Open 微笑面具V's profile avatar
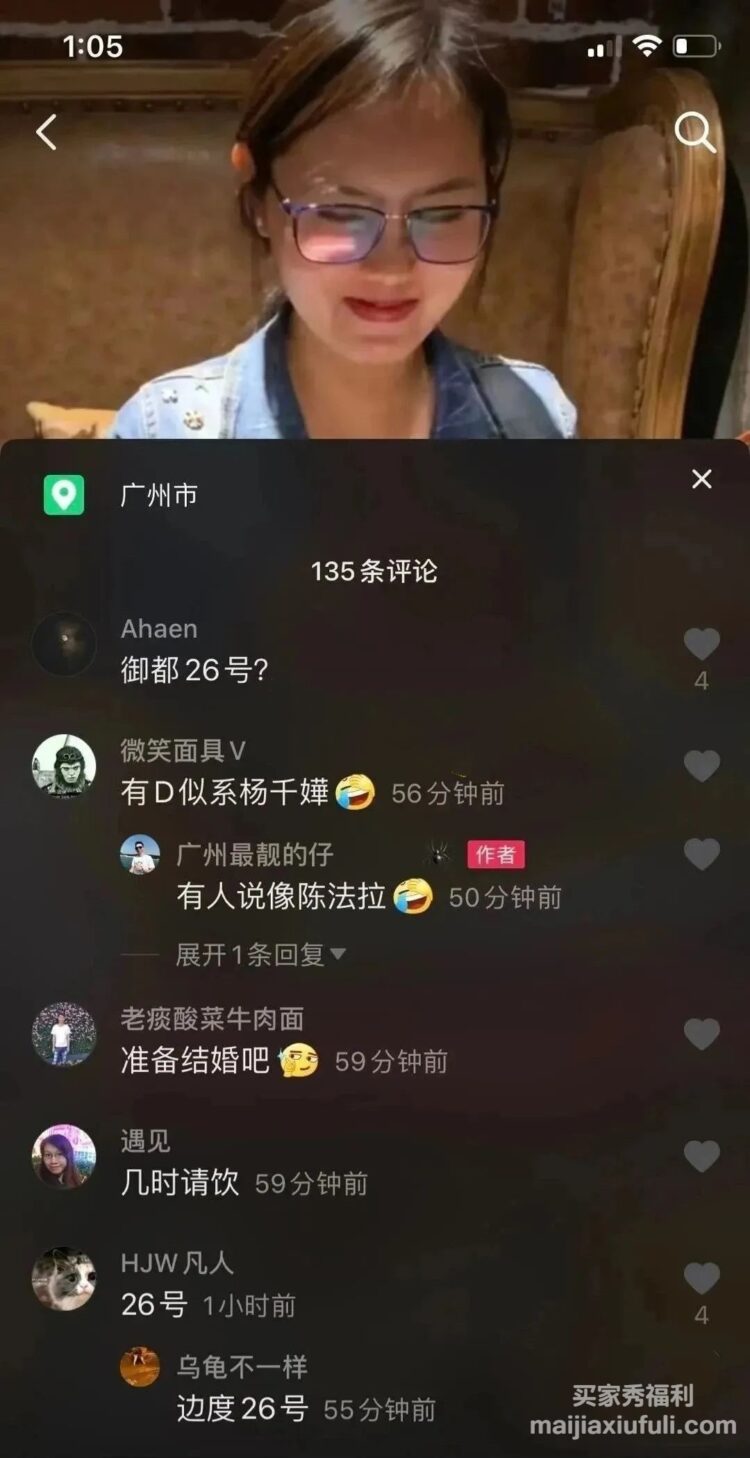 click(x=64, y=766)
